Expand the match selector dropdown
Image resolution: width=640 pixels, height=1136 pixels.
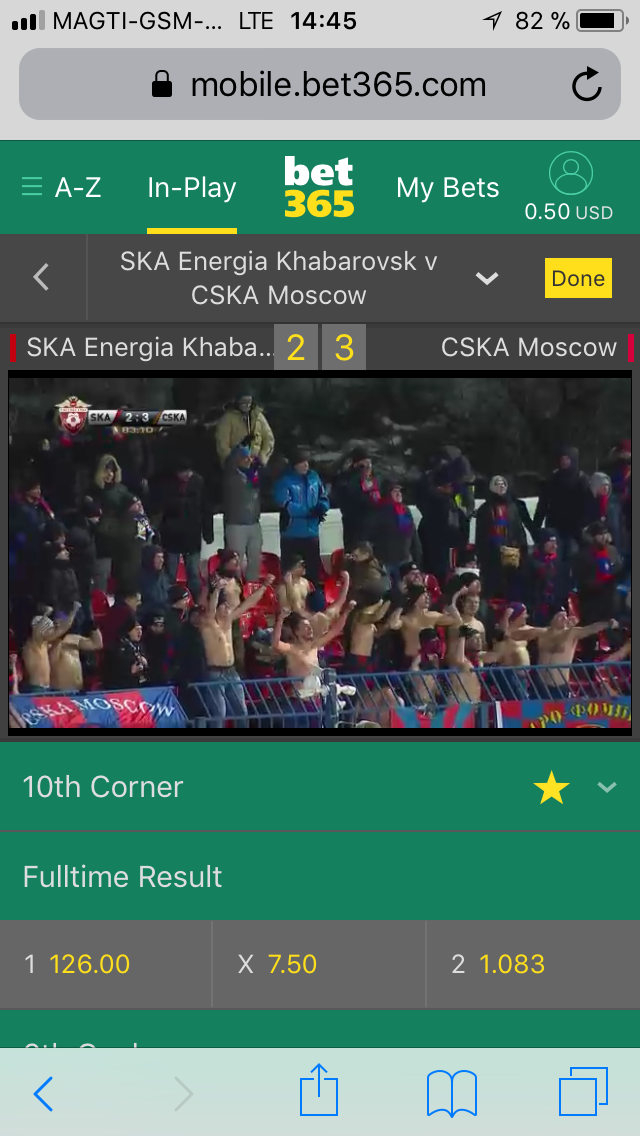coord(487,278)
